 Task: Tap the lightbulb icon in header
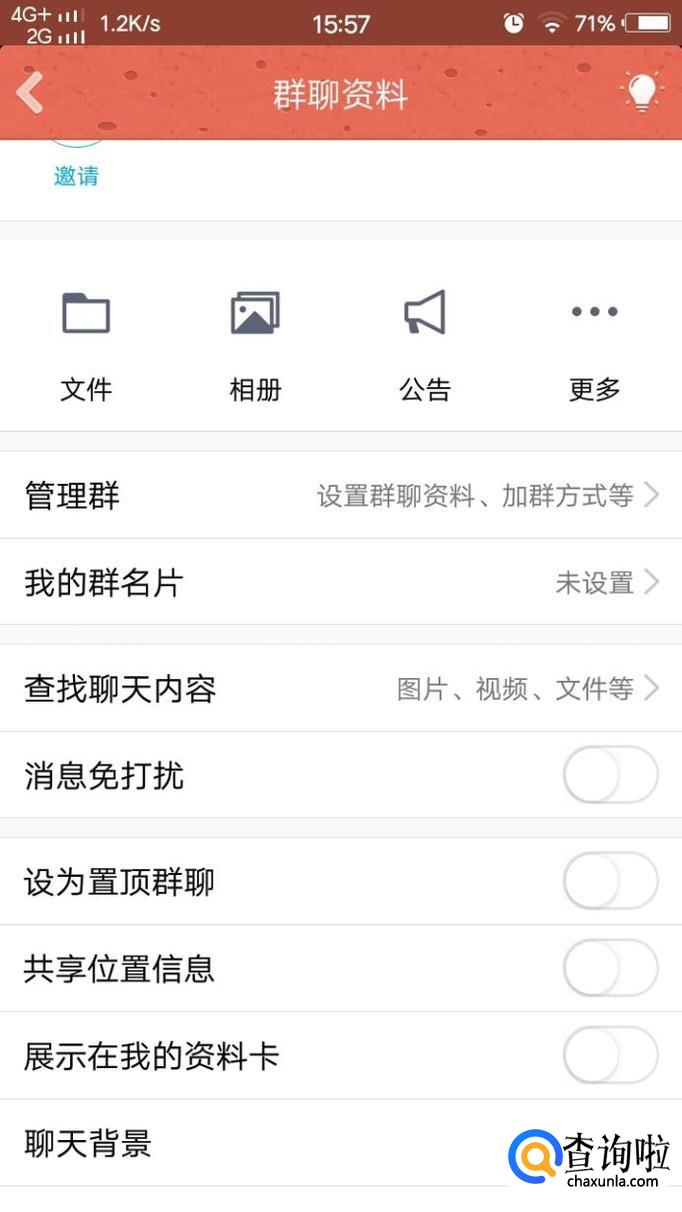coord(642,94)
